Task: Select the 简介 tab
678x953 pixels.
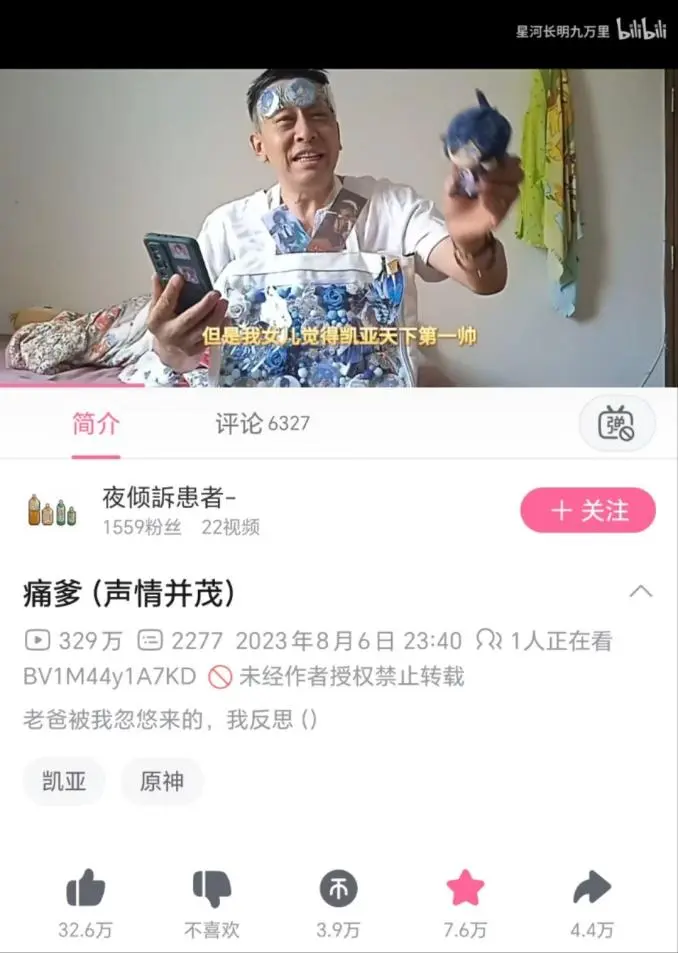Action: pos(96,423)
